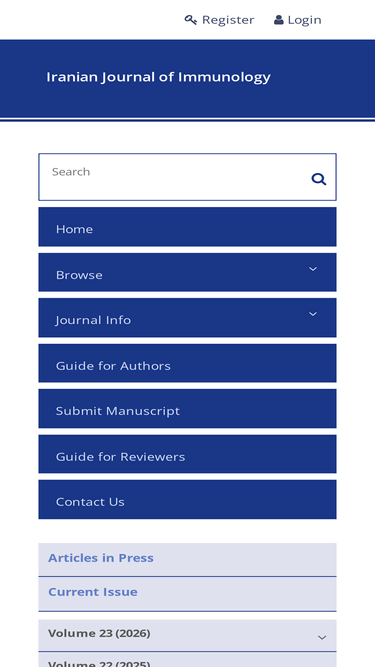Open Guide for Reviewers
The width and height of the screenshot is (375, 667).
click(x=188, y=454)
